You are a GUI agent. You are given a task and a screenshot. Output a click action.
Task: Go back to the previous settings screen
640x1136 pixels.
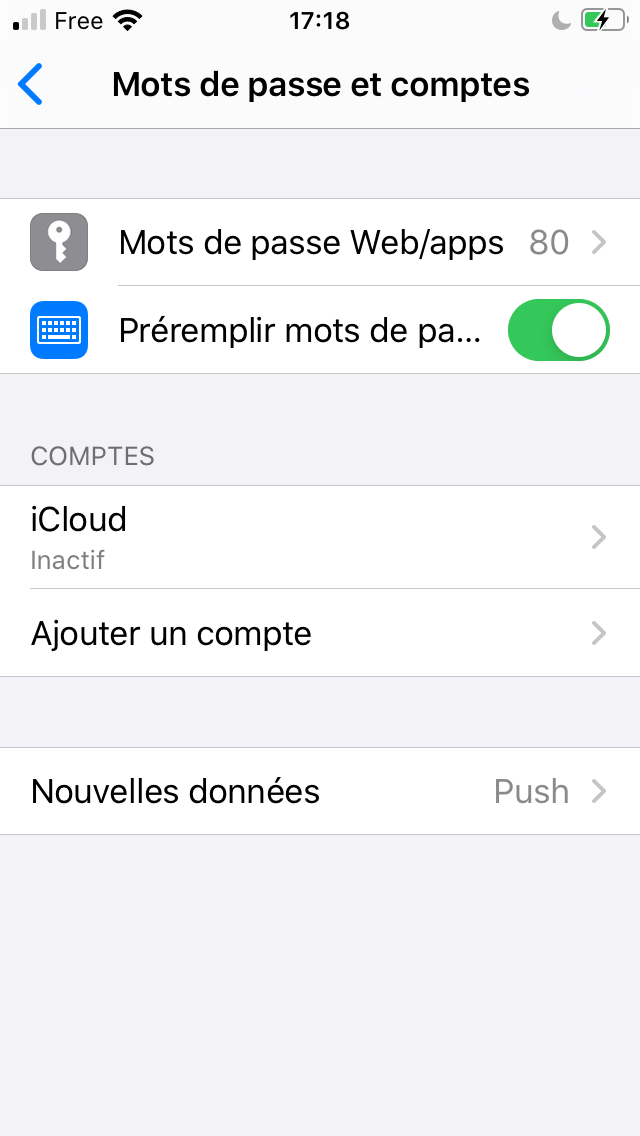[32, 85]
